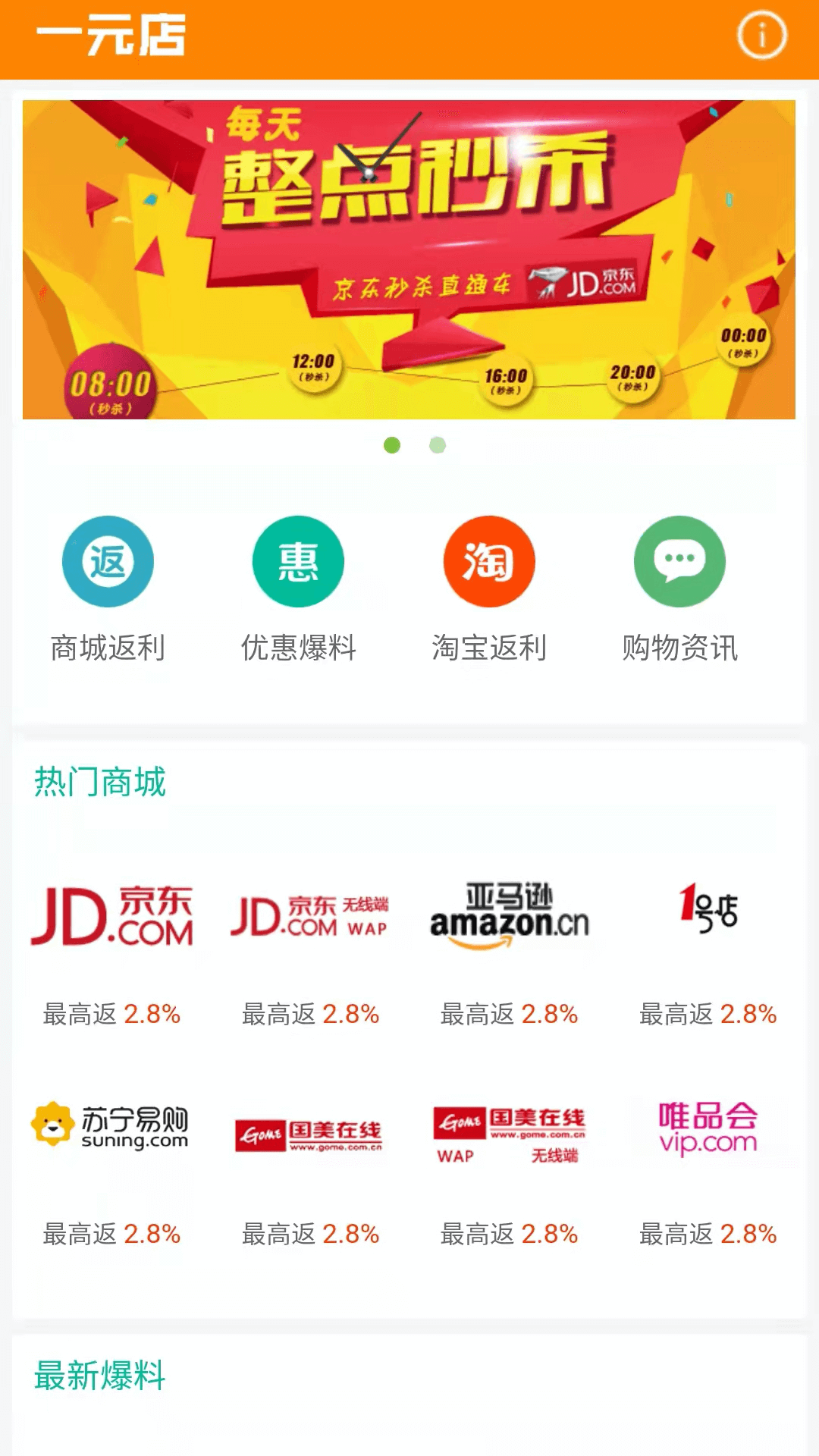This screenshot has width=819, height=1456.
Task: Open the 整点秒杀 JD flash sale banner
Action: pos(409,259)
